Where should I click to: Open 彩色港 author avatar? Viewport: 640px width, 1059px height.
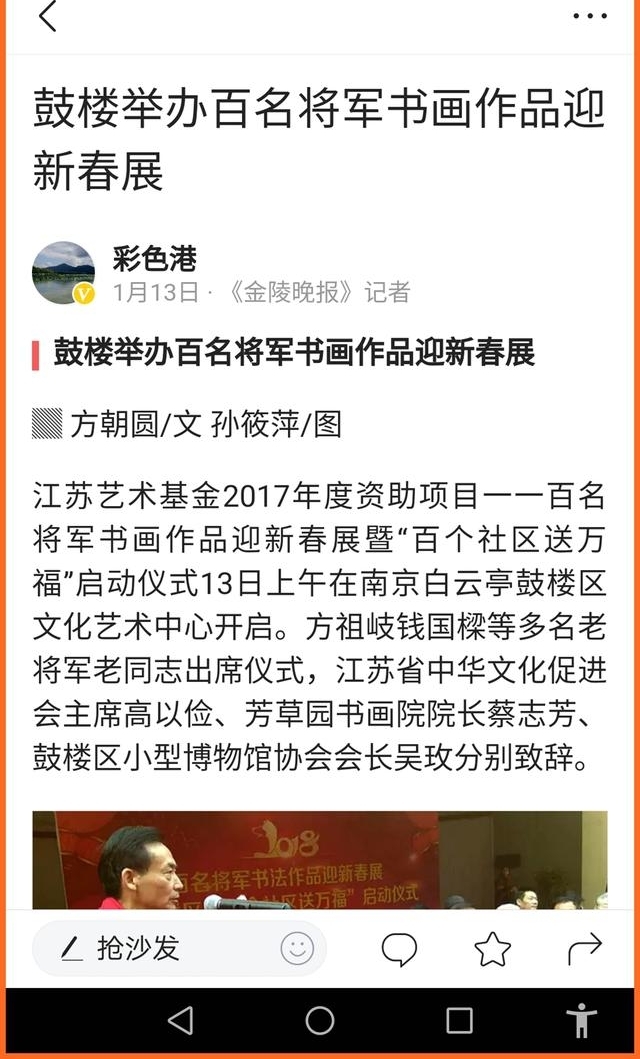point(63,273)
